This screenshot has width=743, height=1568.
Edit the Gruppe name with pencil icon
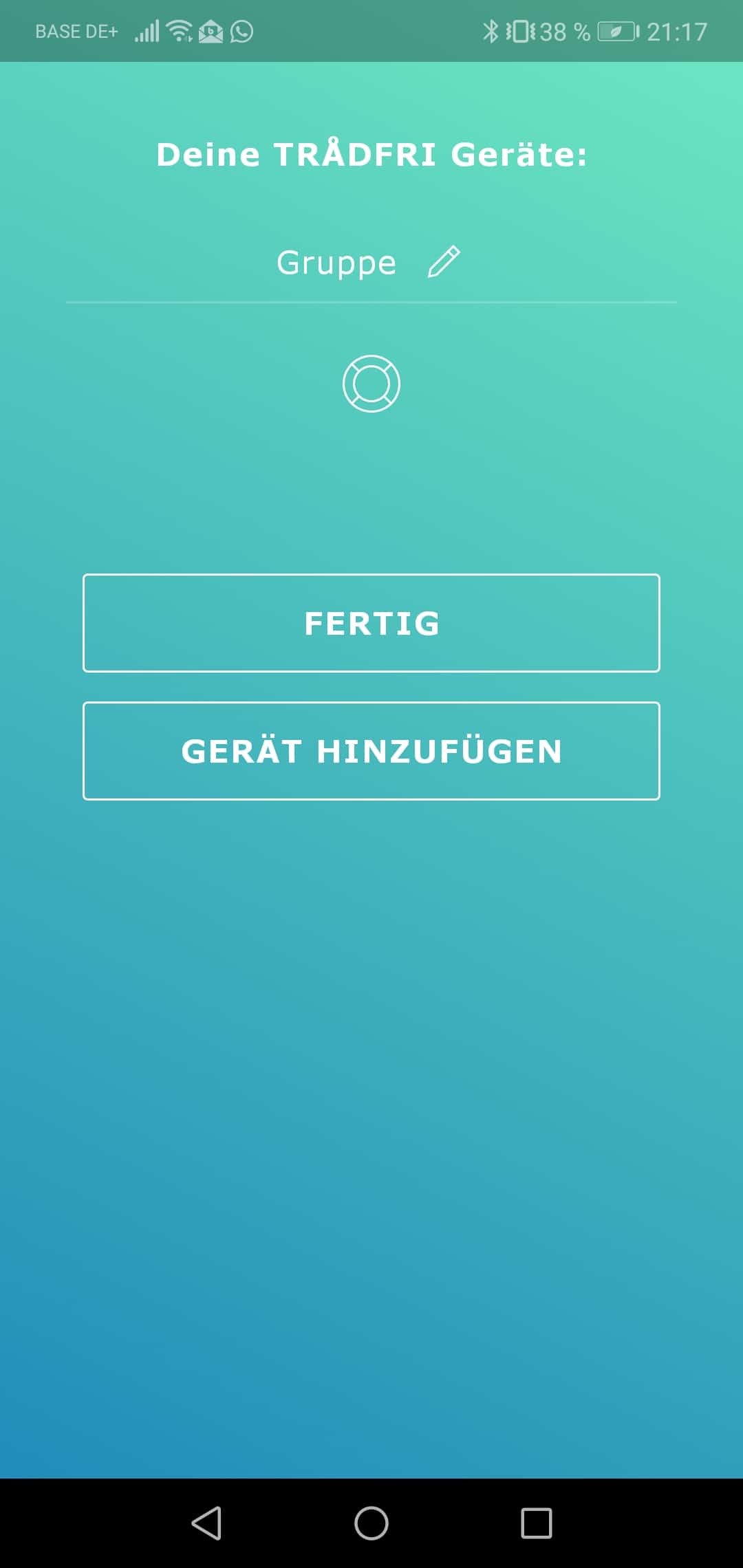[x=444, y=262]
